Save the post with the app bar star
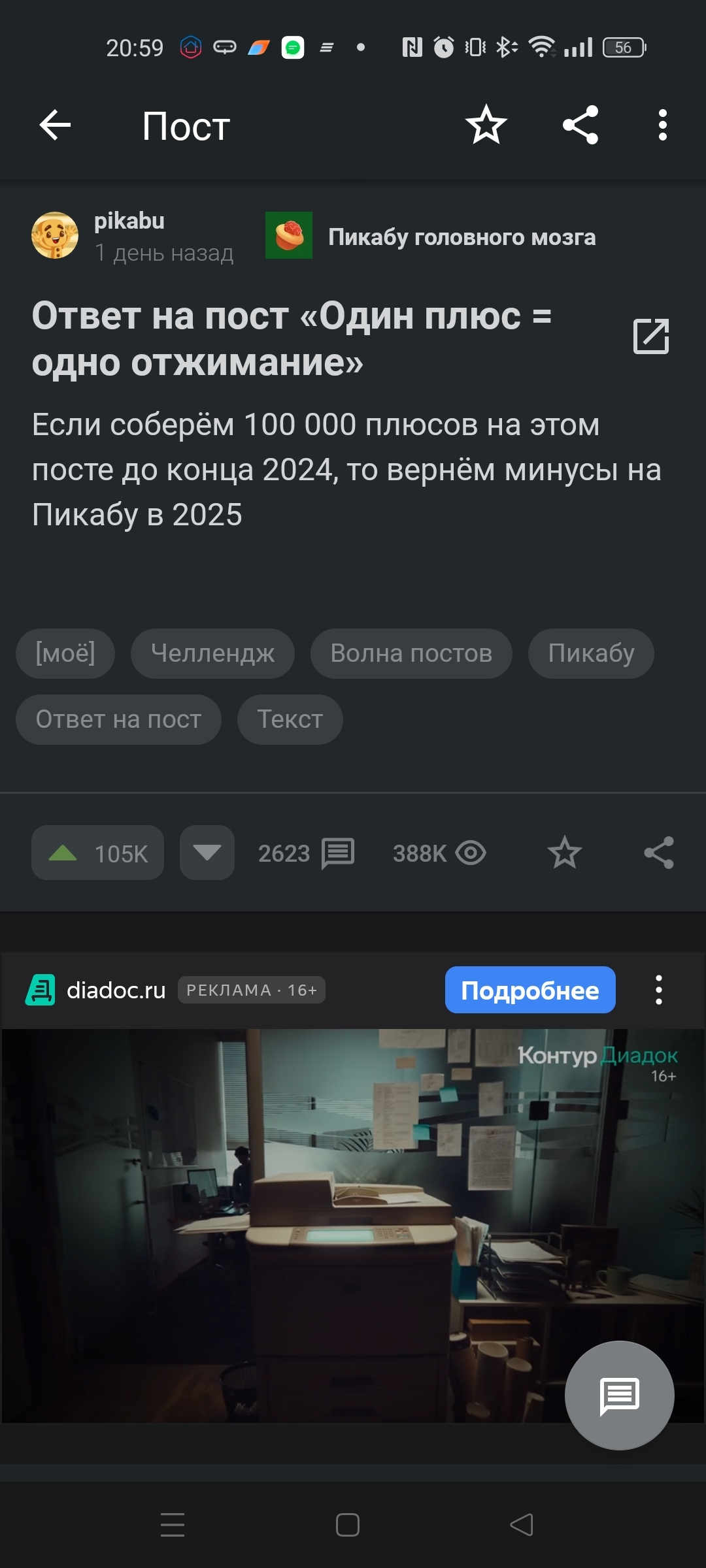706x1568 pixels. click(x=486, y=124)
